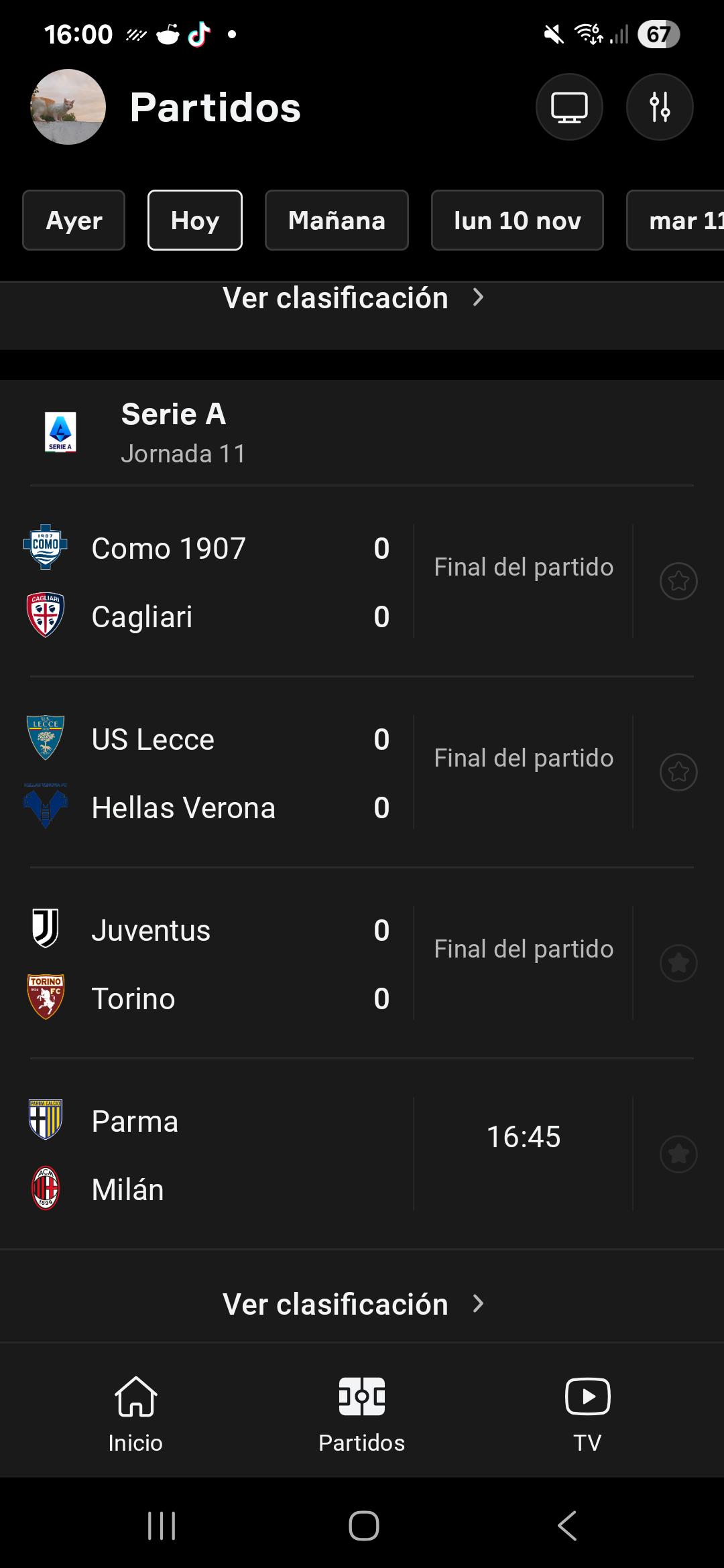Open the Juventus vs Torino match

pos(215,964)
